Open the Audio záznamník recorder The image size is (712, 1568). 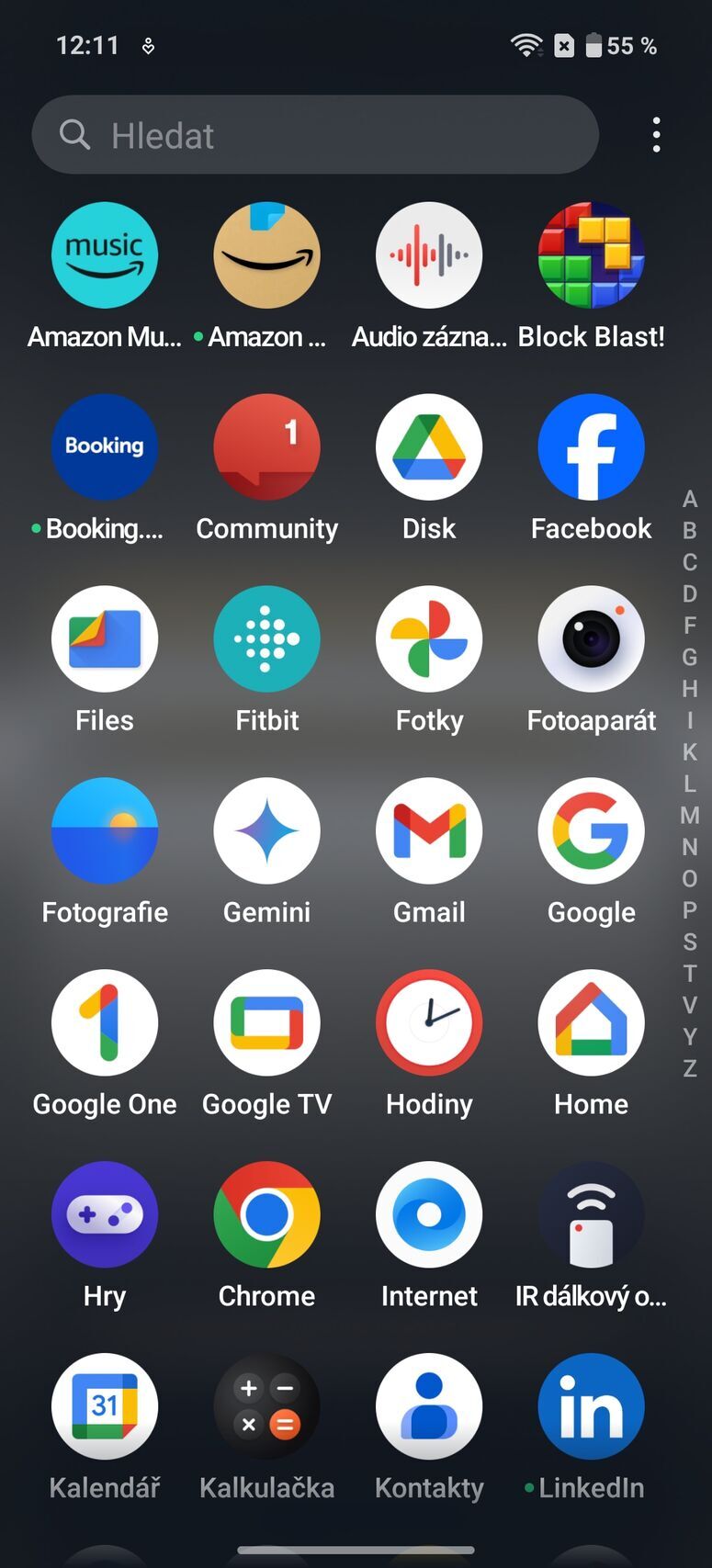click(428, 254)
